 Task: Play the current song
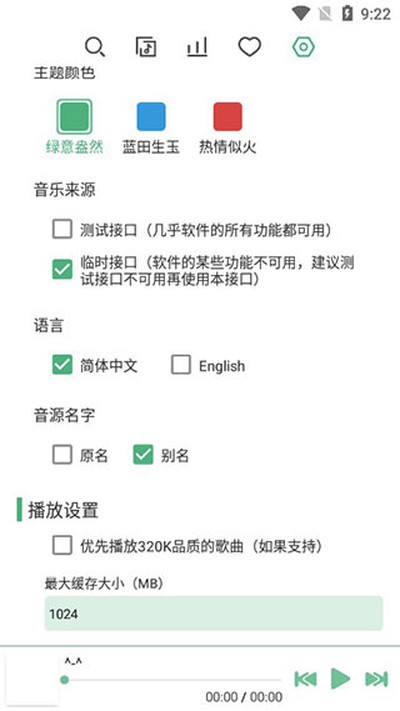pos(340,679)
